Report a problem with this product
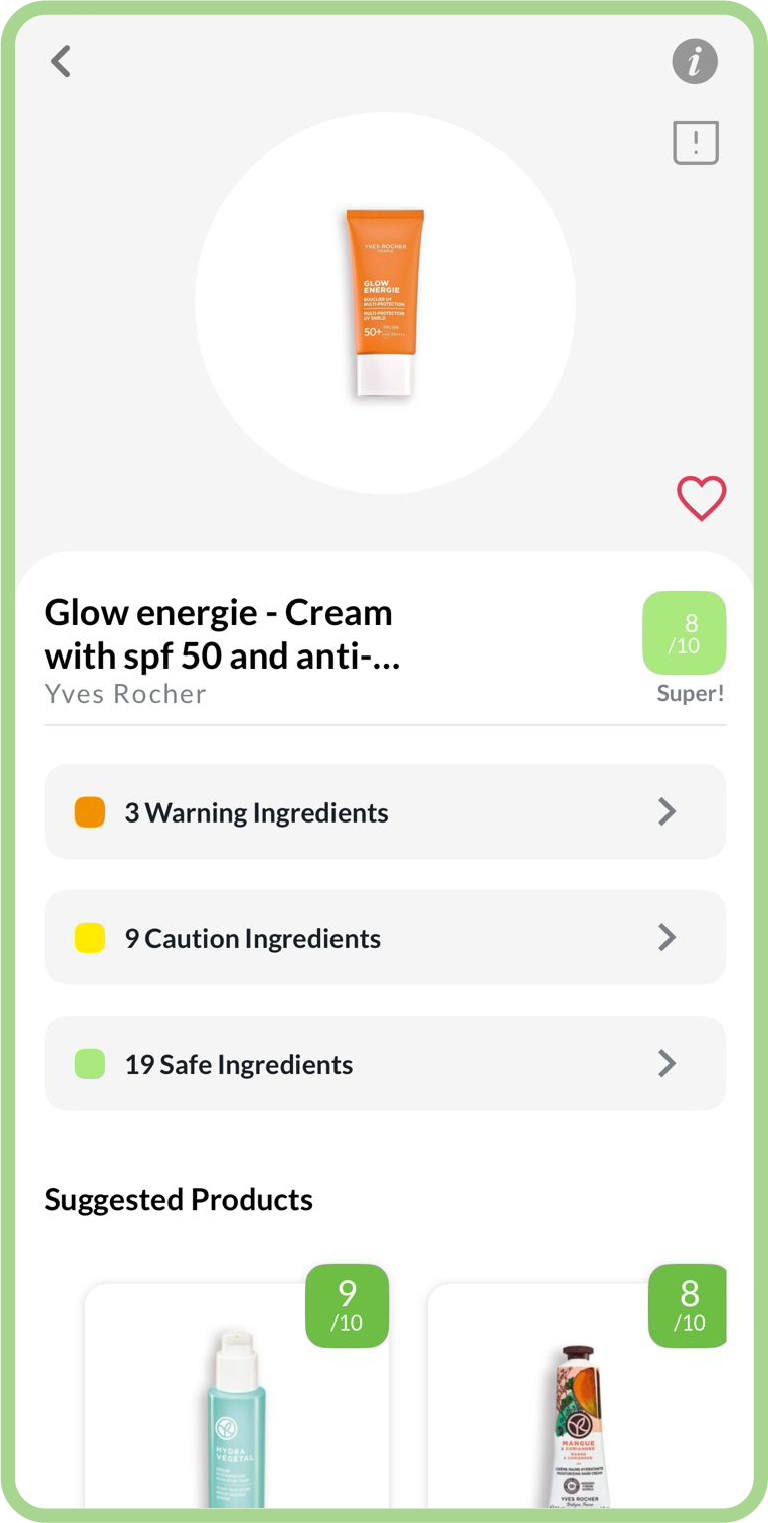The image size is (768, 1523). (x=696, y=142)
